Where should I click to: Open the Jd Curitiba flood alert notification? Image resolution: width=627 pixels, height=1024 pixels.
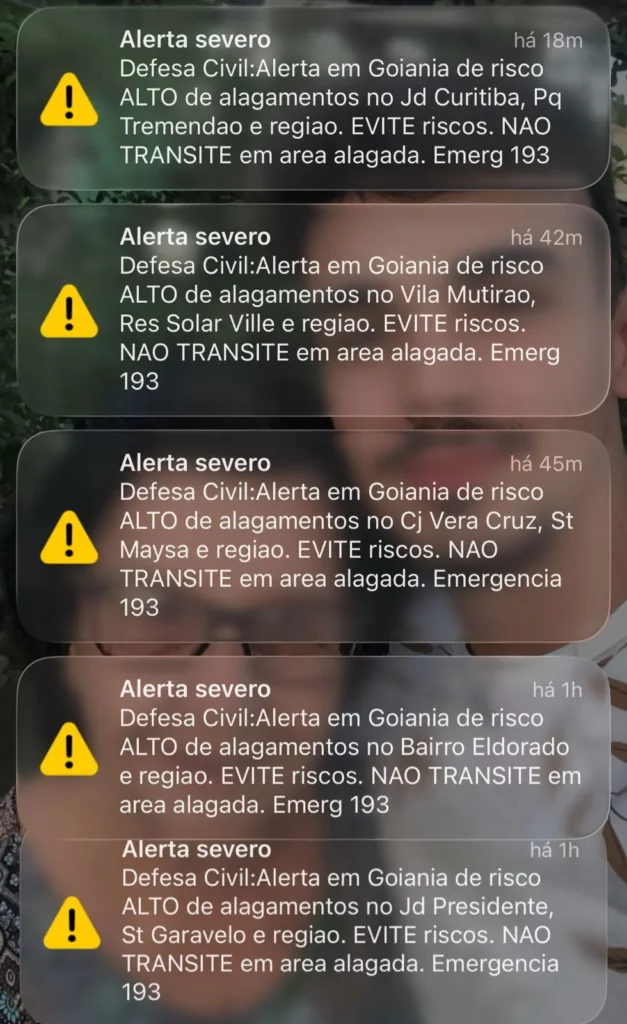point(313,98)
